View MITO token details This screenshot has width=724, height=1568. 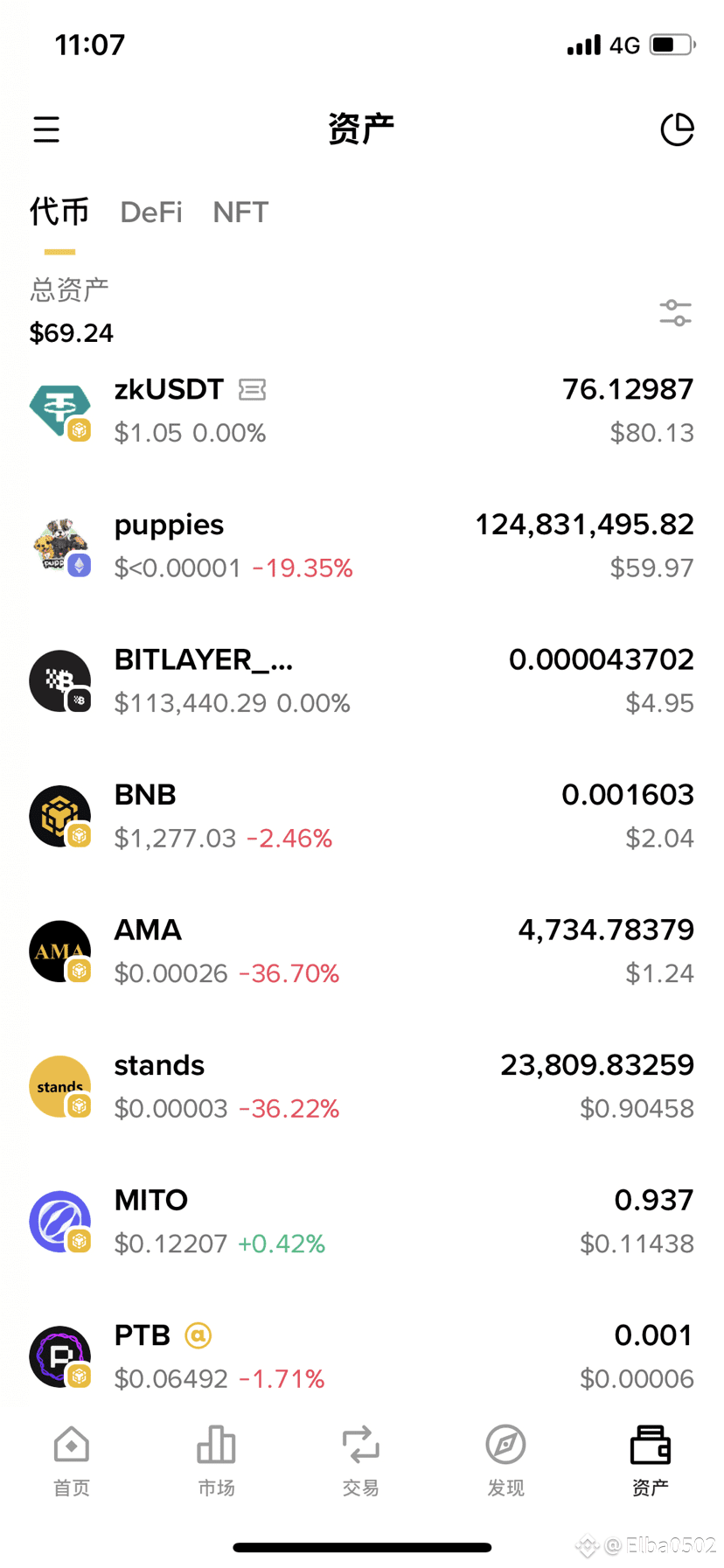361,1221
